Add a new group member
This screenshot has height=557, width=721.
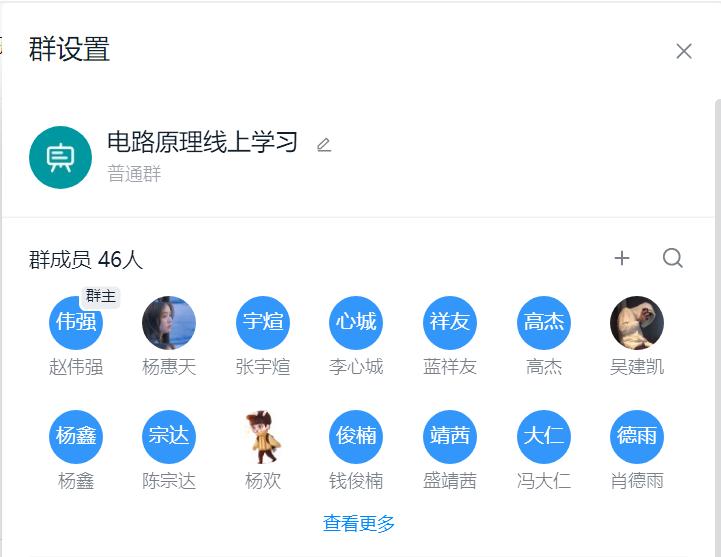[622, 259]
